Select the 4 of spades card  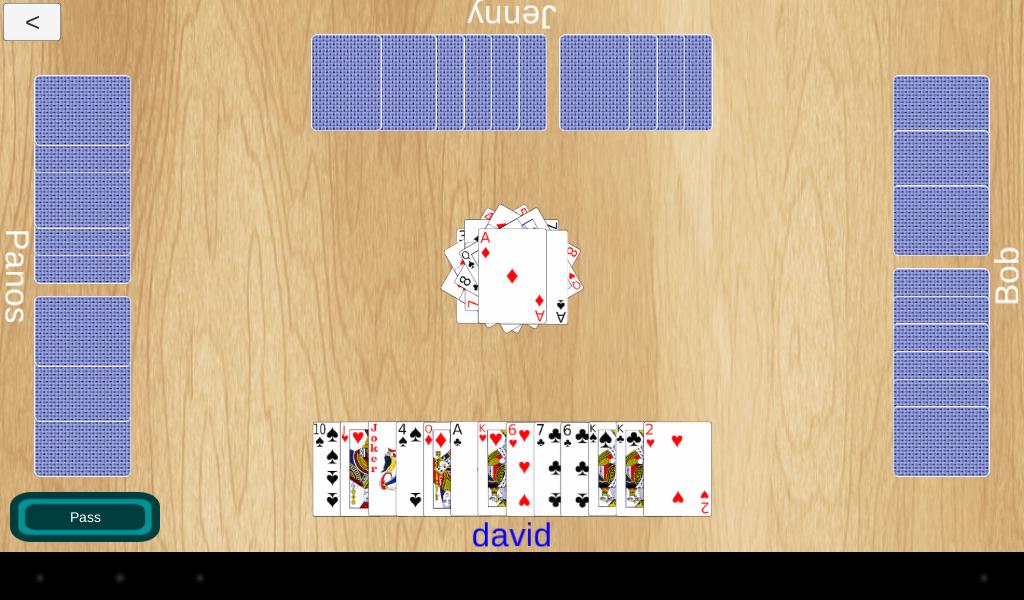click(x=409, y=470)
